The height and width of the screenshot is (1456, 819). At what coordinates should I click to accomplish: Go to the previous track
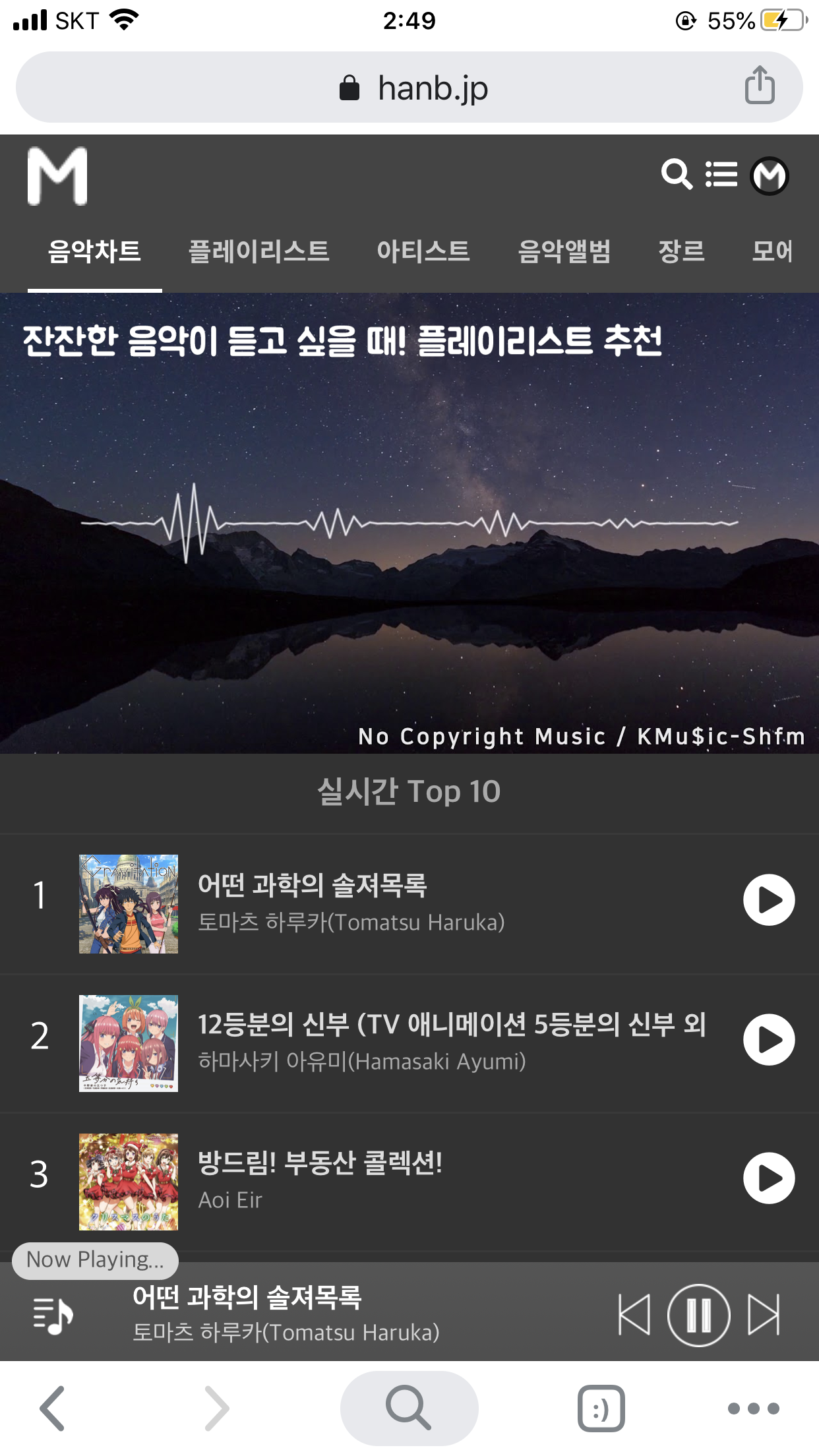pyautogui.click(x=634, y=1315)
